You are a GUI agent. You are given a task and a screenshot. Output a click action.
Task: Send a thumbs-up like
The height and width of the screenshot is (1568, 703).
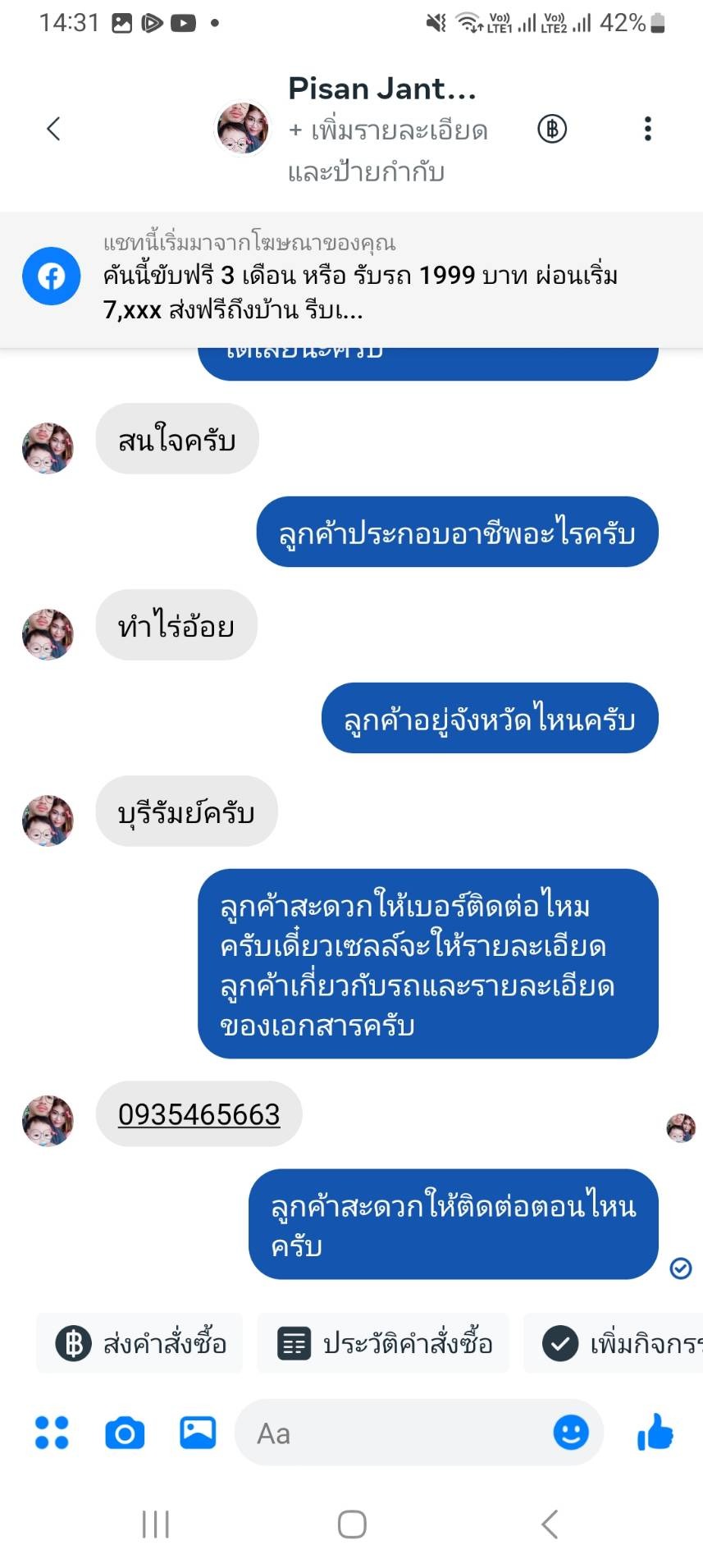coord(655,1433)
